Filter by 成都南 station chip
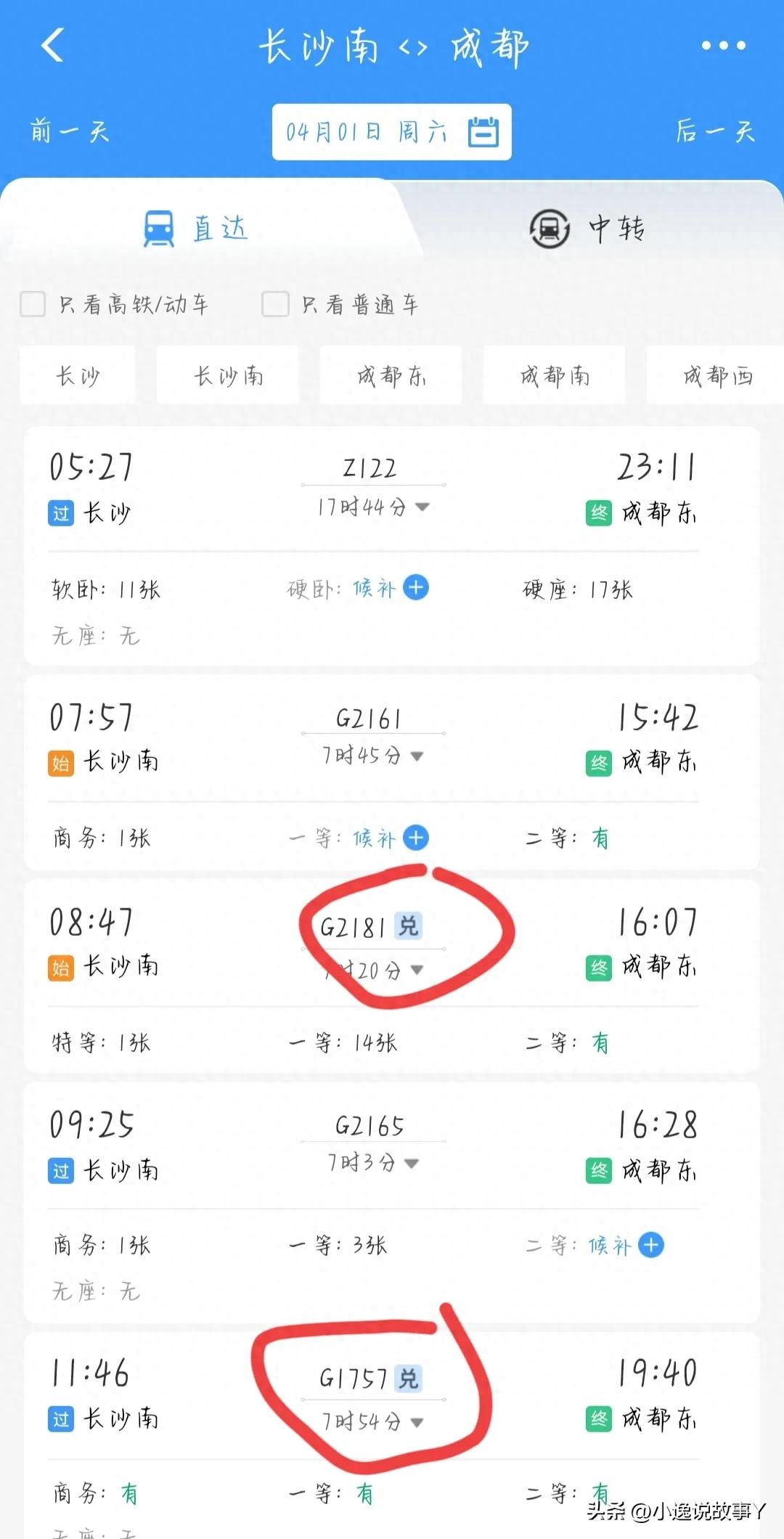This screenshot has height=1539, width=784. [554, 375]
